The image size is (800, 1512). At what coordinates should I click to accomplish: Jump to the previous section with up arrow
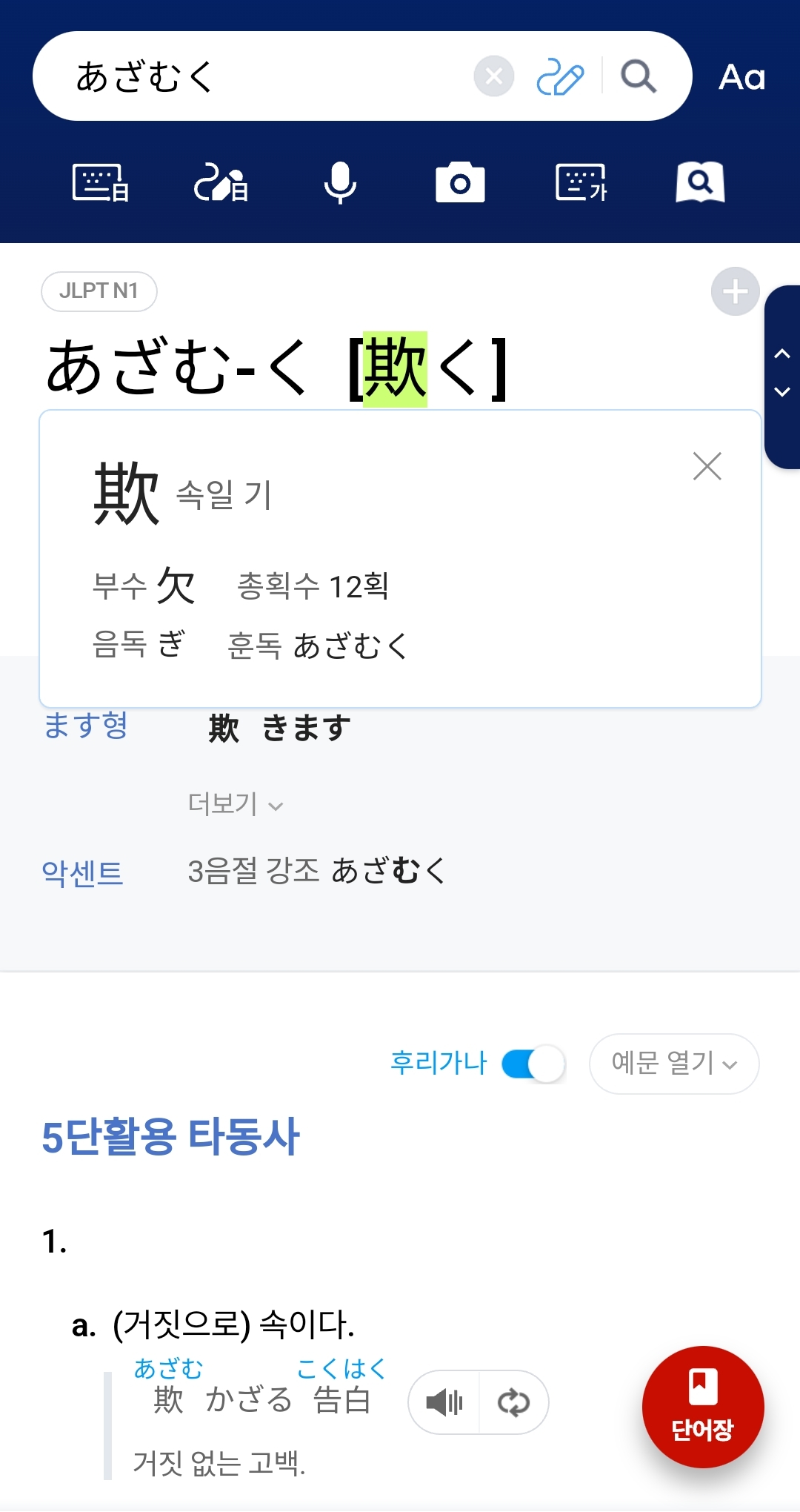(x=782, y=354)
